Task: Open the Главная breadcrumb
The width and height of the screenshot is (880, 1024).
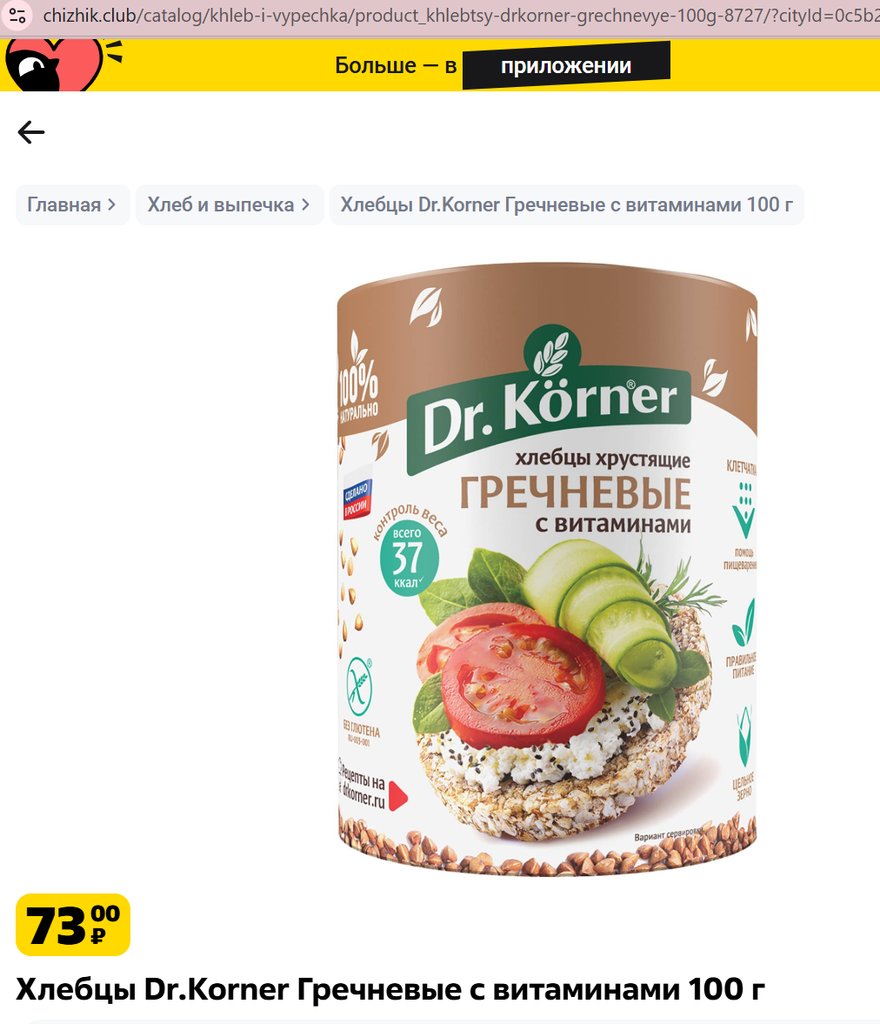Action: [72, 205]
